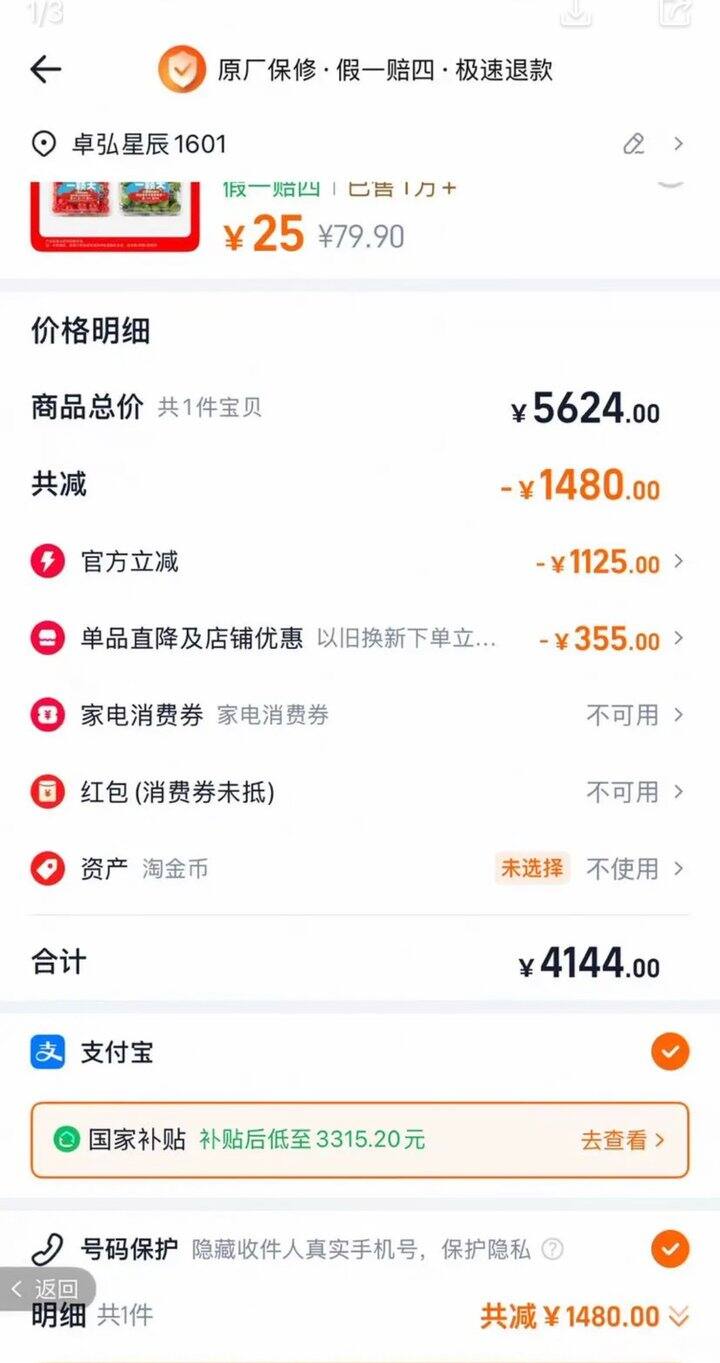Download the image from the top bar
This screenshot has width=720, height=1363.
(576, 12)
